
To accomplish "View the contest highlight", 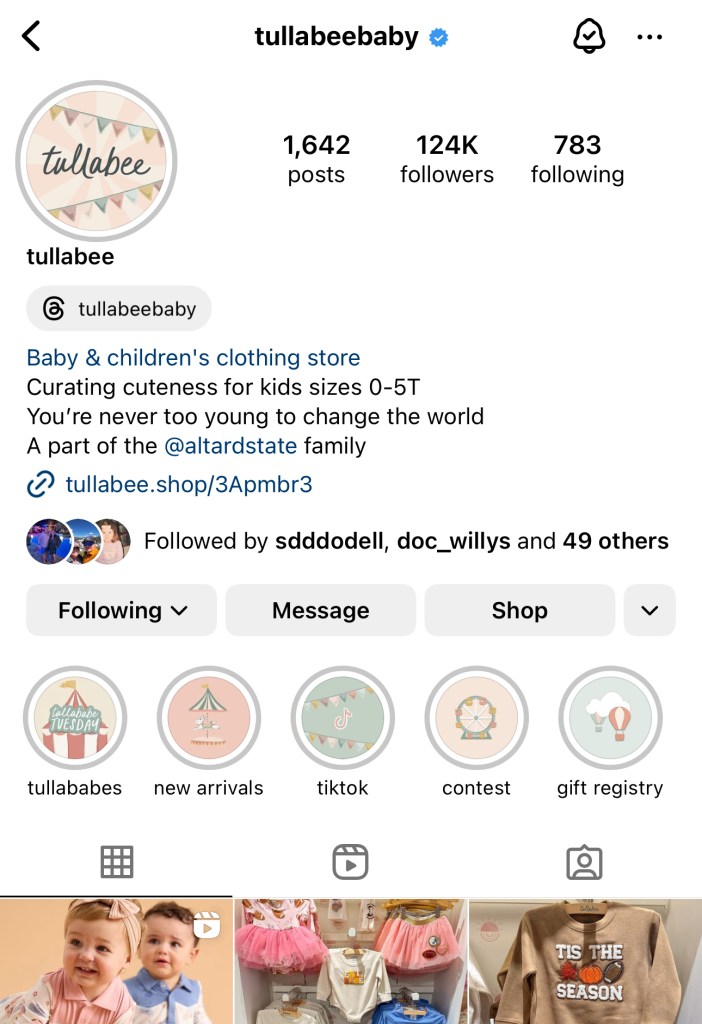I will coord(477,719).
